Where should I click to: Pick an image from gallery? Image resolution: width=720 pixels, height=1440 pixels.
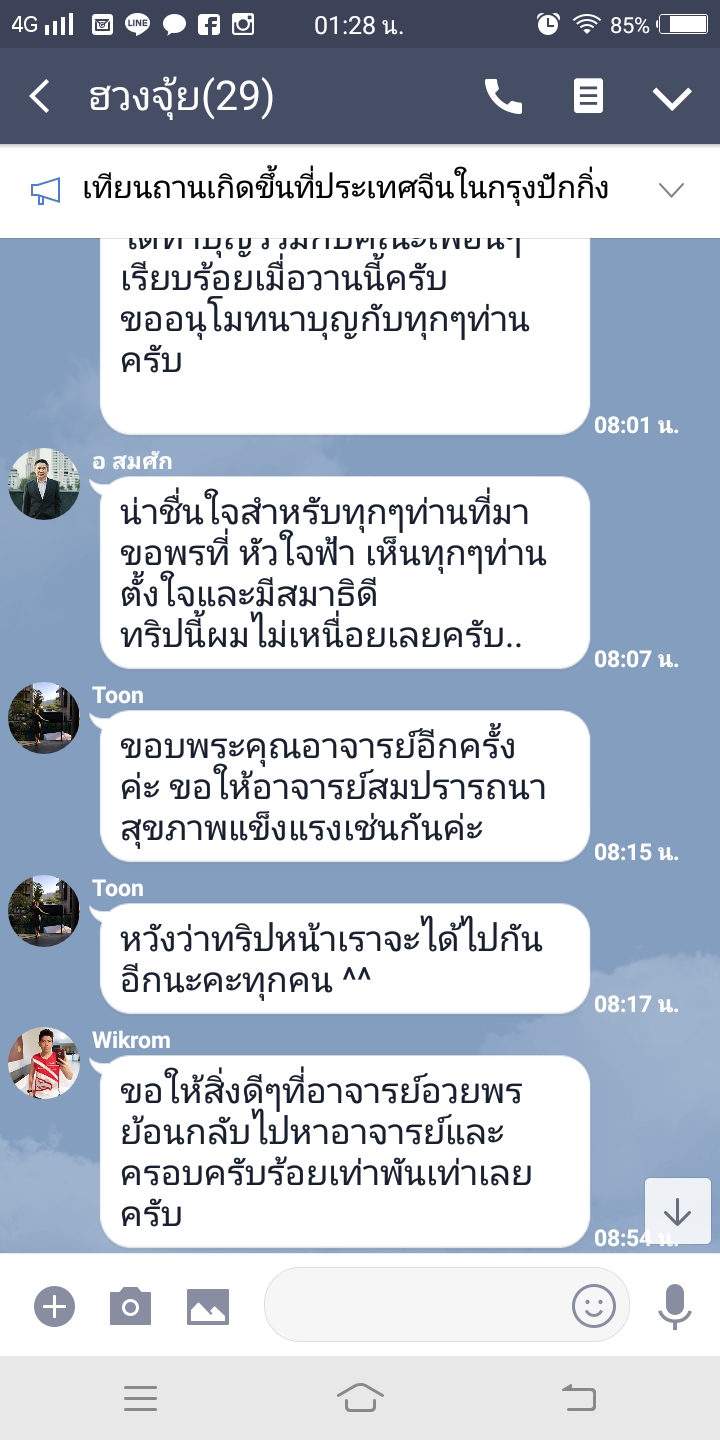[208, 1306]
